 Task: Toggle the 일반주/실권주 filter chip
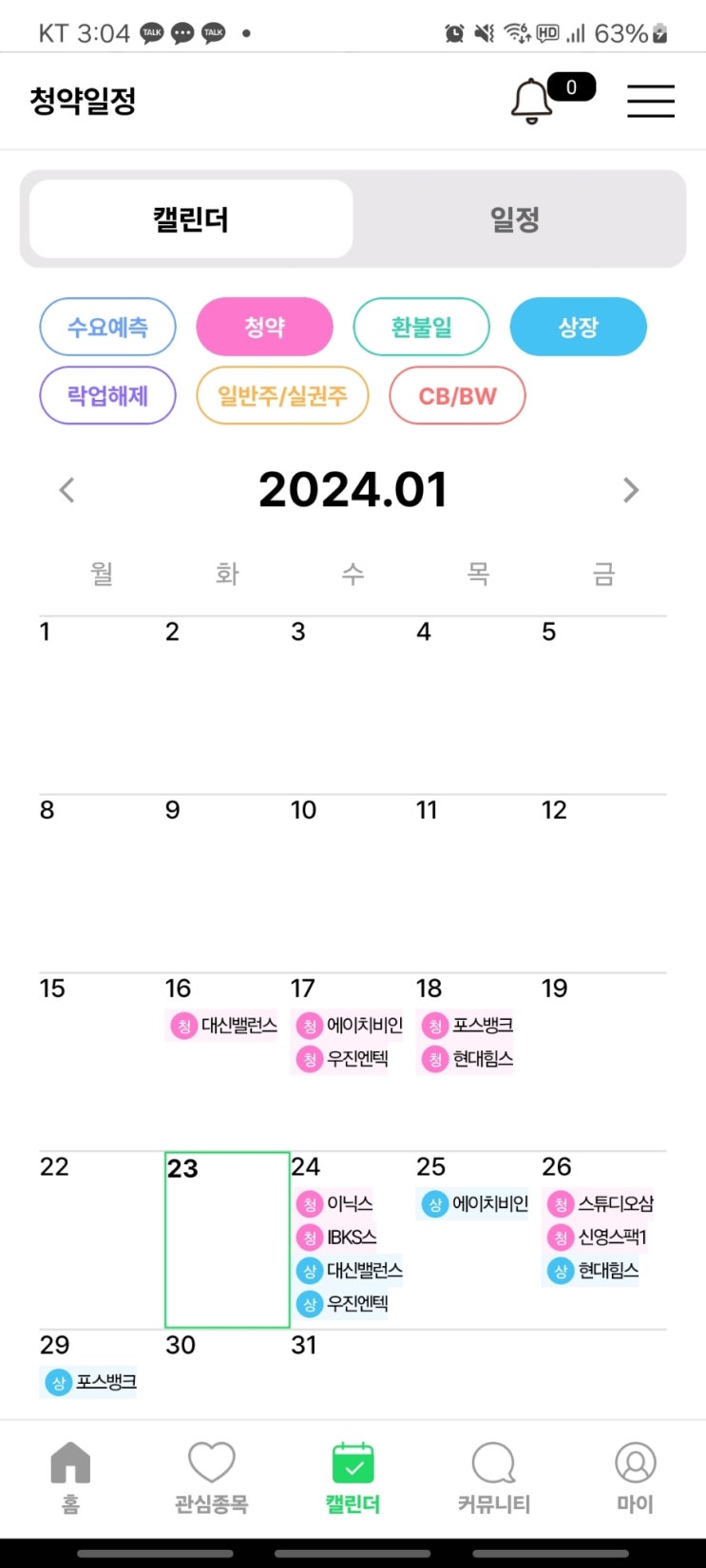click(x=282, y=396)
